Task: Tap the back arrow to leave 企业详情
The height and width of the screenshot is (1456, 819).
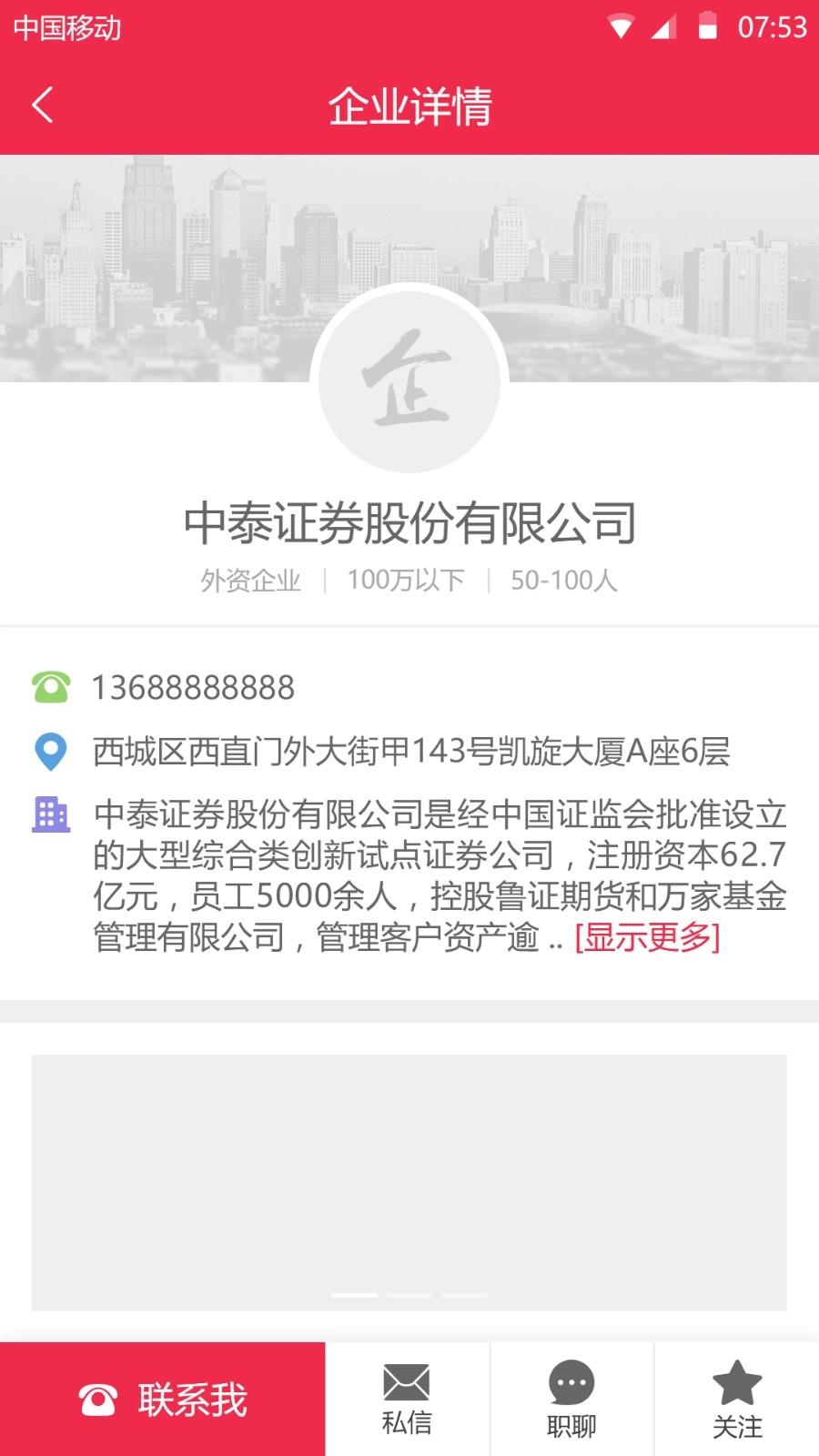Action: click(43, 106)
